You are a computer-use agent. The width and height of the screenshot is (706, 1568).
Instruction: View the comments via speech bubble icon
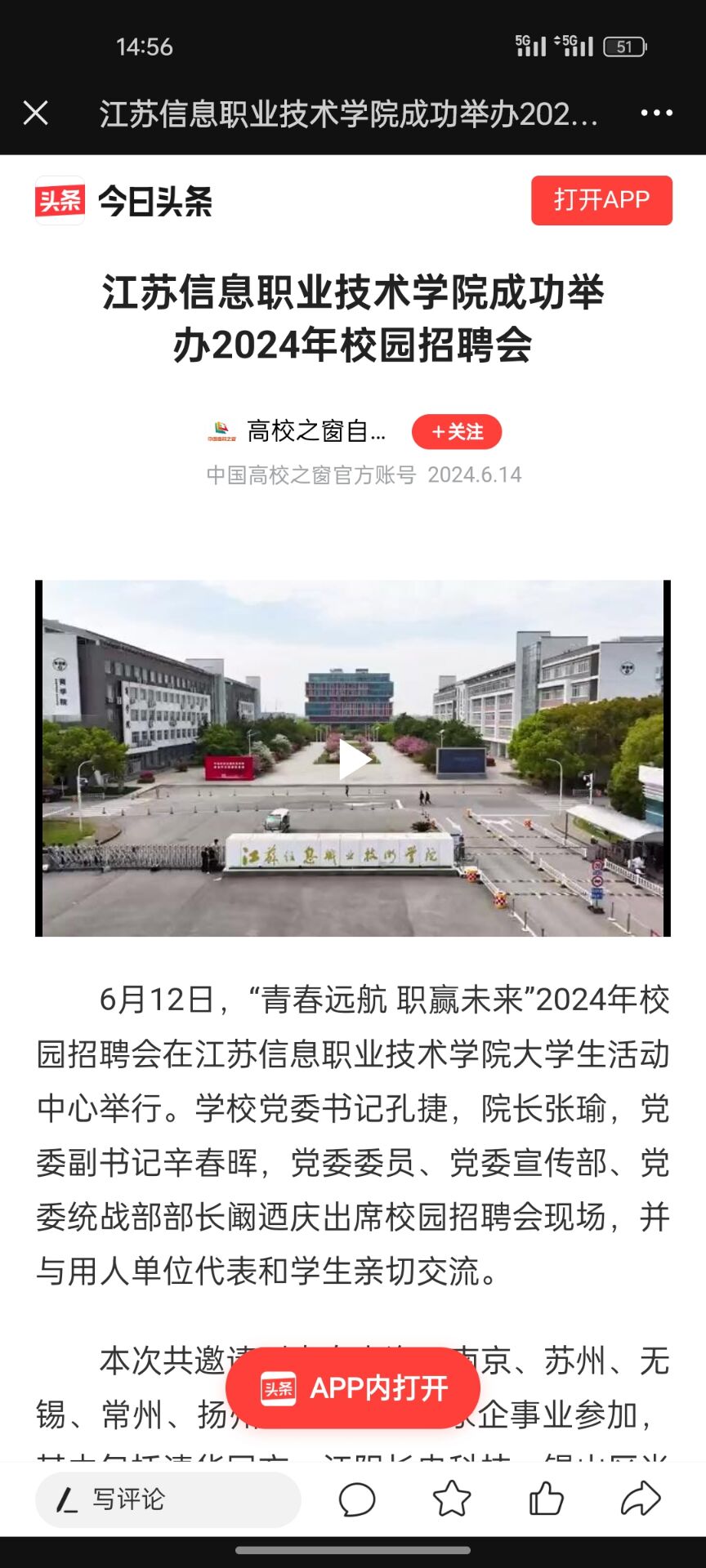click(356, 1499)
